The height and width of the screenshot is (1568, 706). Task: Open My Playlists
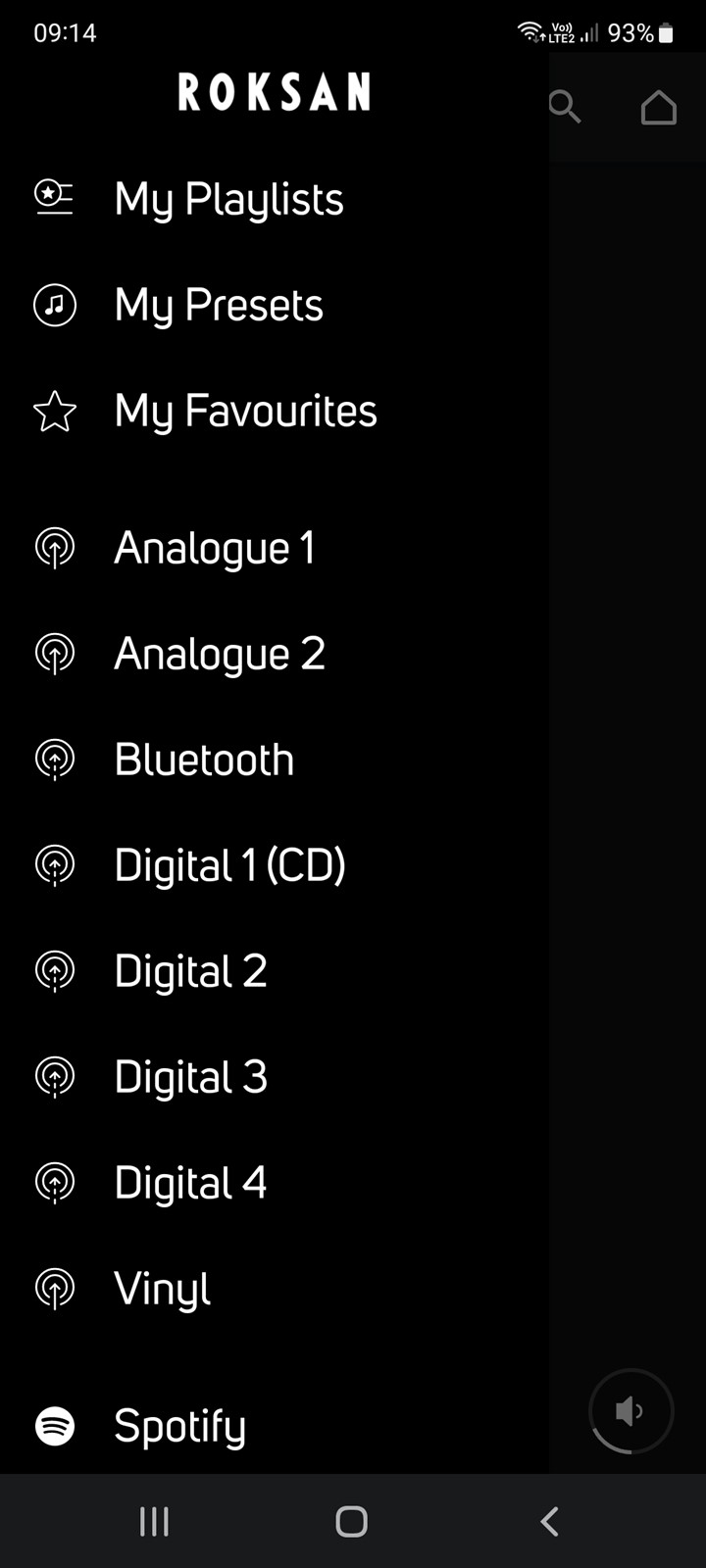tap(275, 199)
